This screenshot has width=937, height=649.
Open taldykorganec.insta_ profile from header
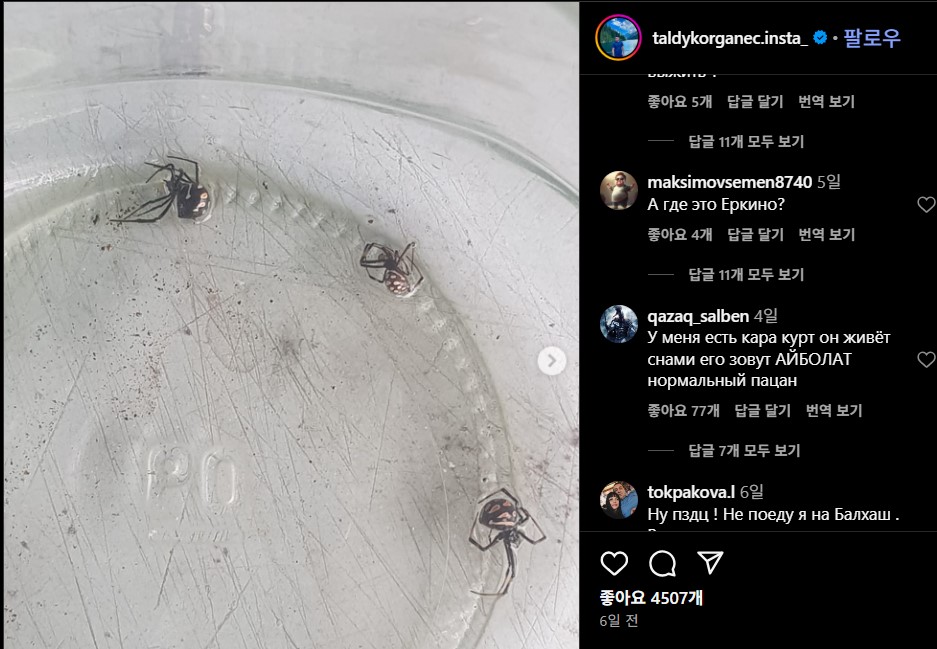click(729, 38)
